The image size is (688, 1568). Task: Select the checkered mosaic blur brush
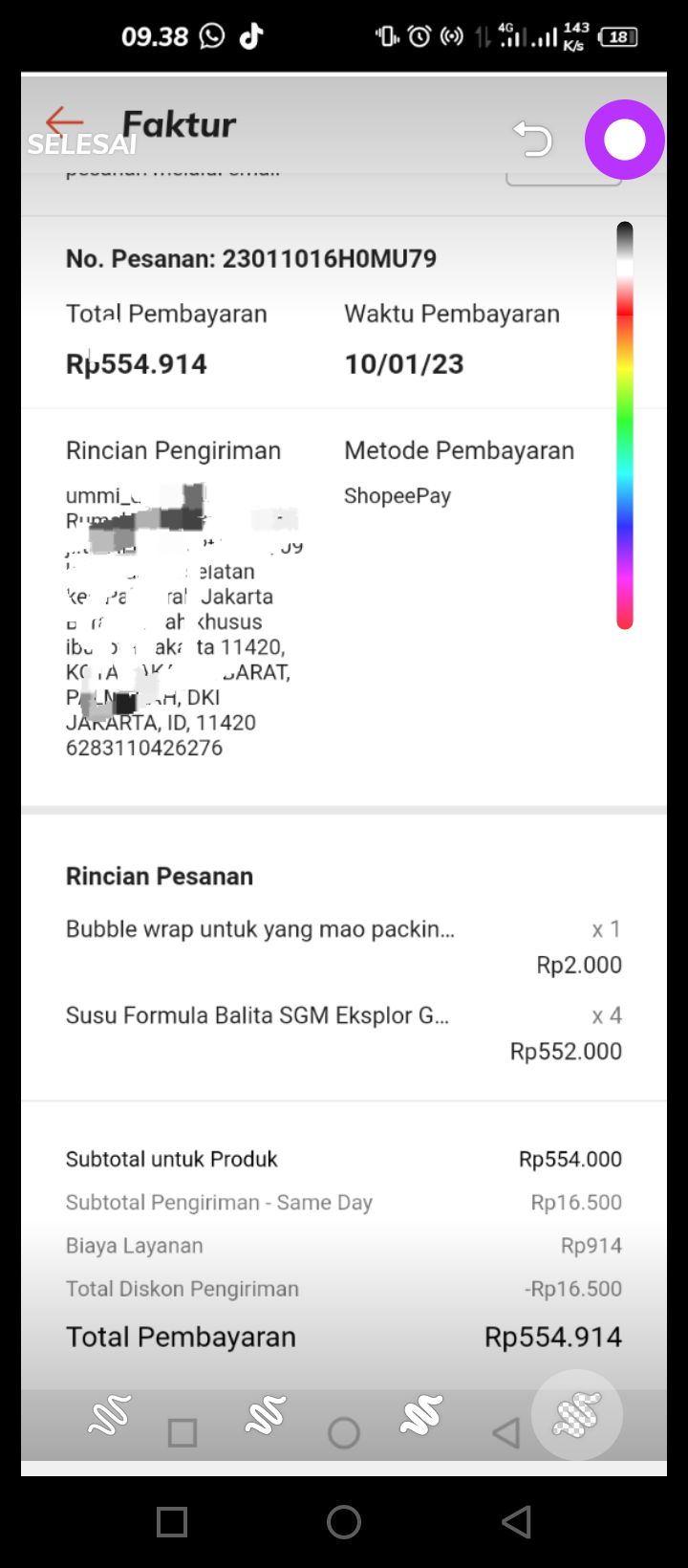pyautogui.click(x=577, y=1414)
